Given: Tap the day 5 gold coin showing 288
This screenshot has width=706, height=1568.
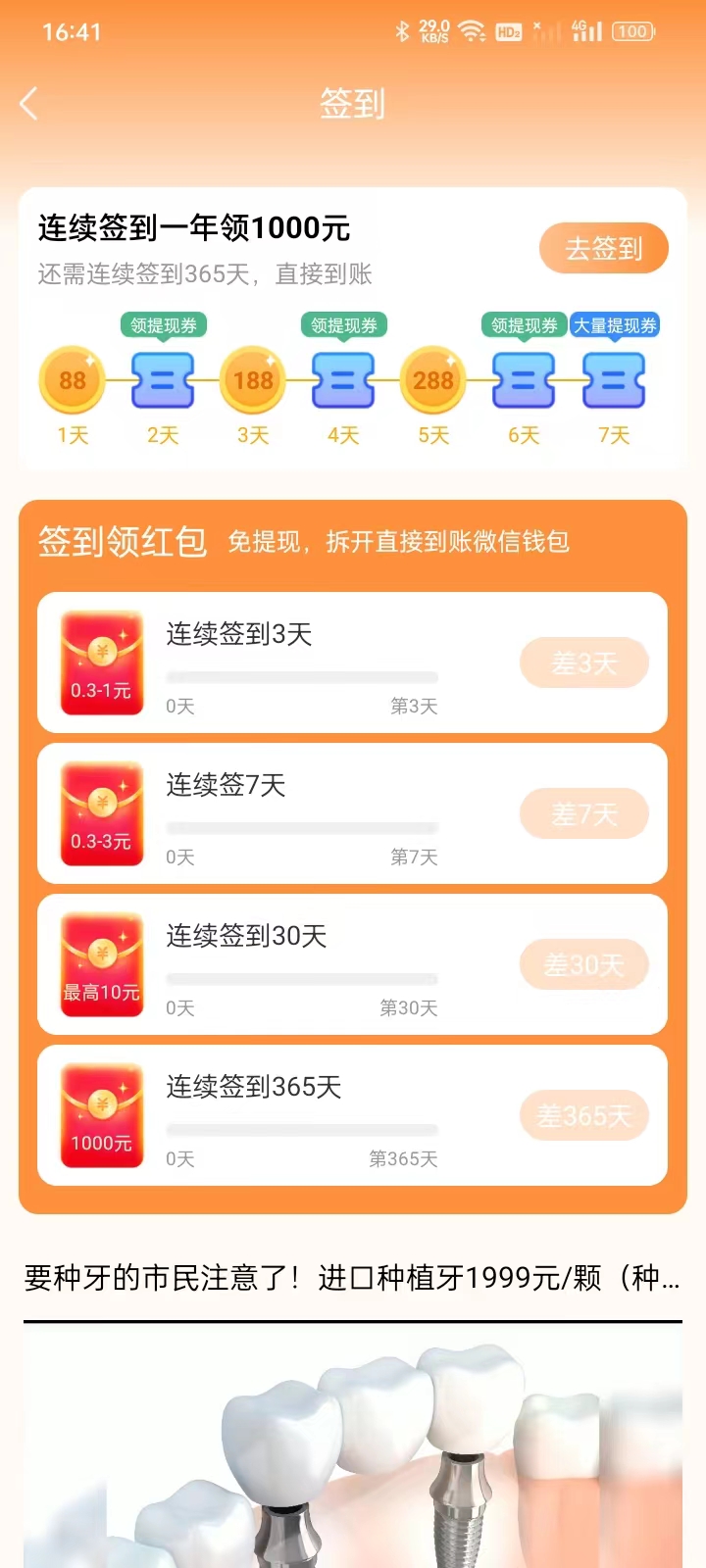Looking at the screenshot, I should tap(431, 379).
